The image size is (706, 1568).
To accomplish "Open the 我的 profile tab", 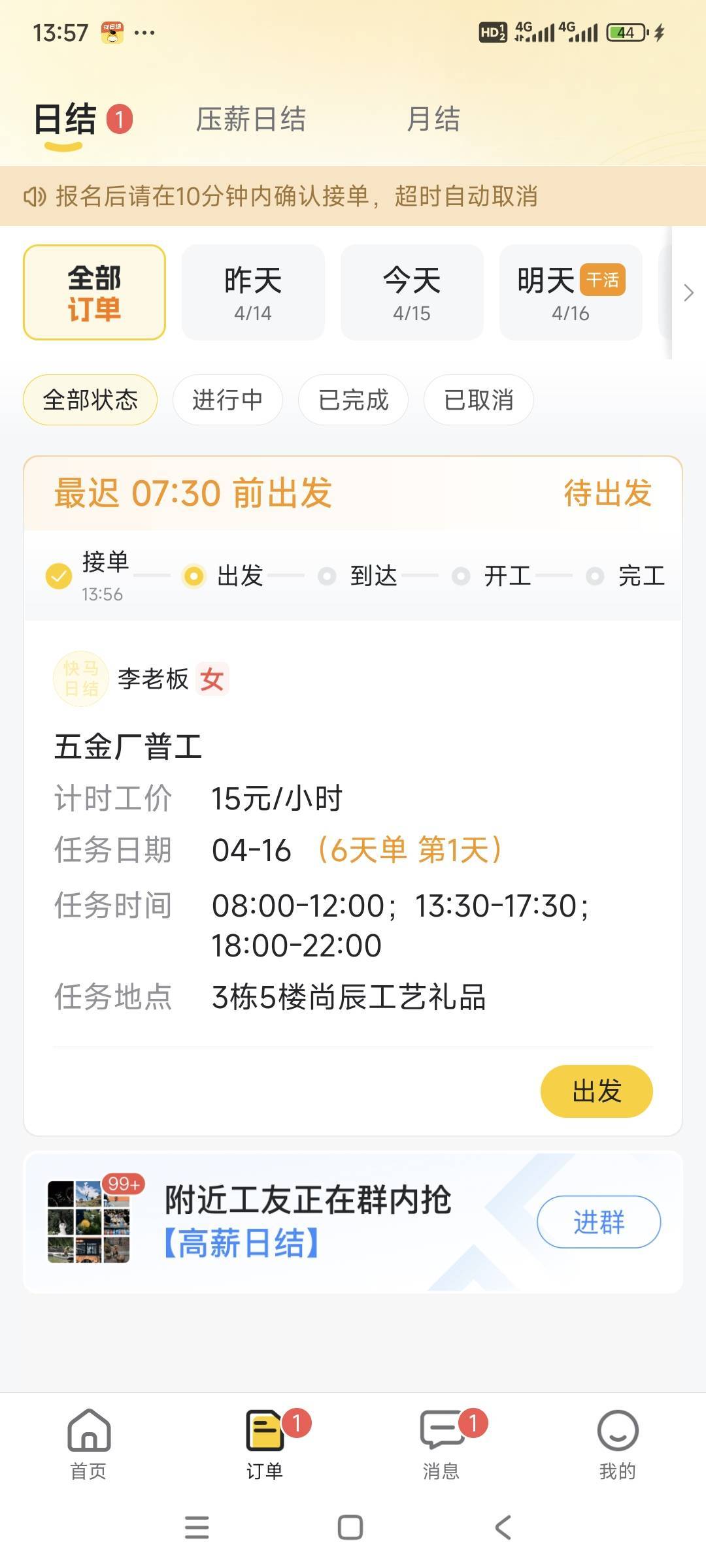I will click(x=617, y=1443).
